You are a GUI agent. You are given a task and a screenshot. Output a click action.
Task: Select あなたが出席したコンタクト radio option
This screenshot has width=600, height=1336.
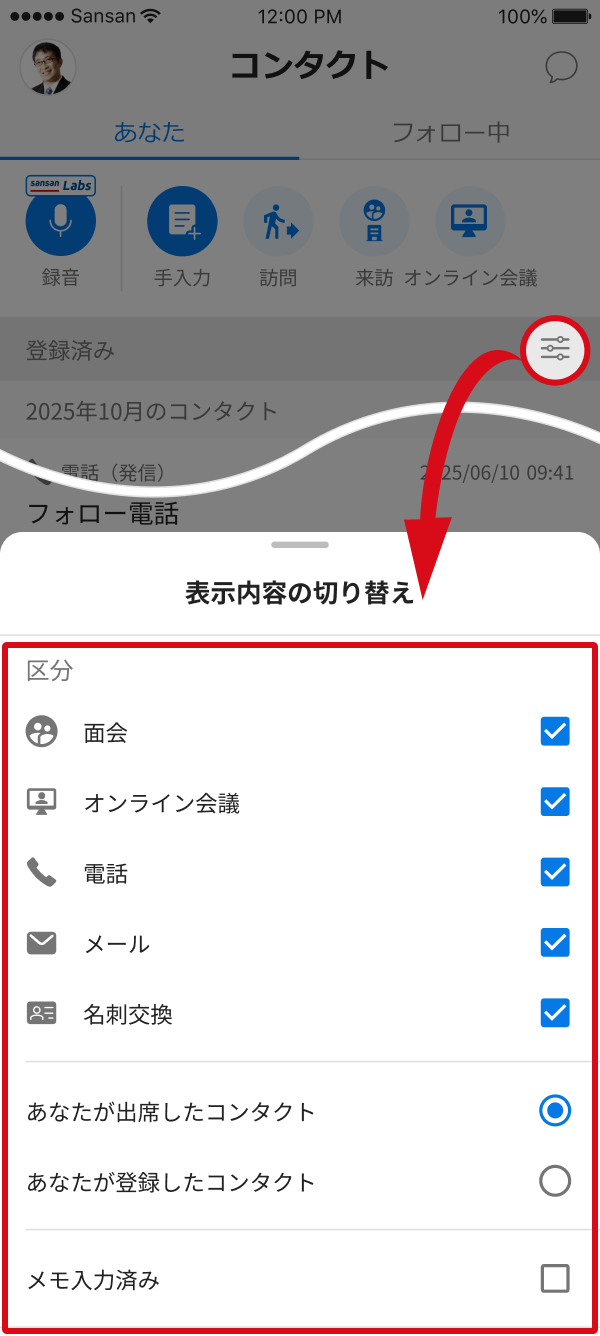coord(555,1110)
